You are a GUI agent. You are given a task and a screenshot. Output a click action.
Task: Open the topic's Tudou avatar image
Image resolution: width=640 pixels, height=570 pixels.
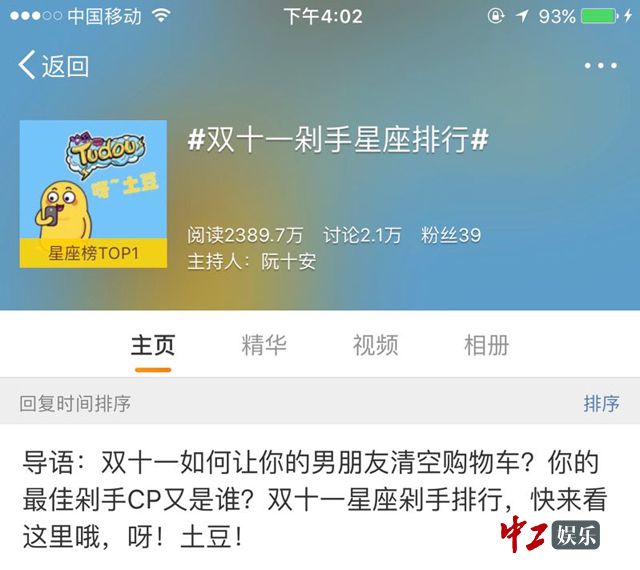tap(93, 193)
